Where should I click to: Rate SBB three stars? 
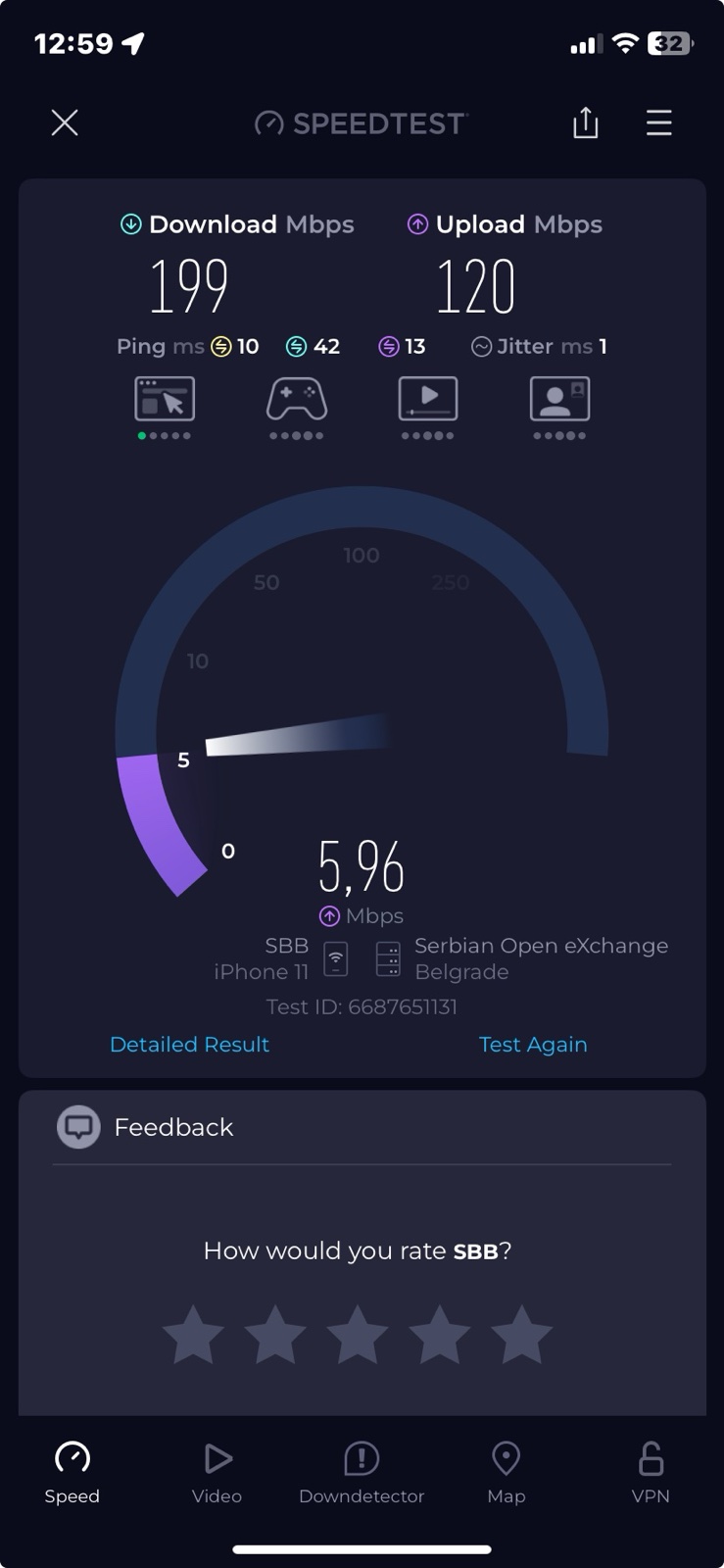click(x=357, y=1335)
